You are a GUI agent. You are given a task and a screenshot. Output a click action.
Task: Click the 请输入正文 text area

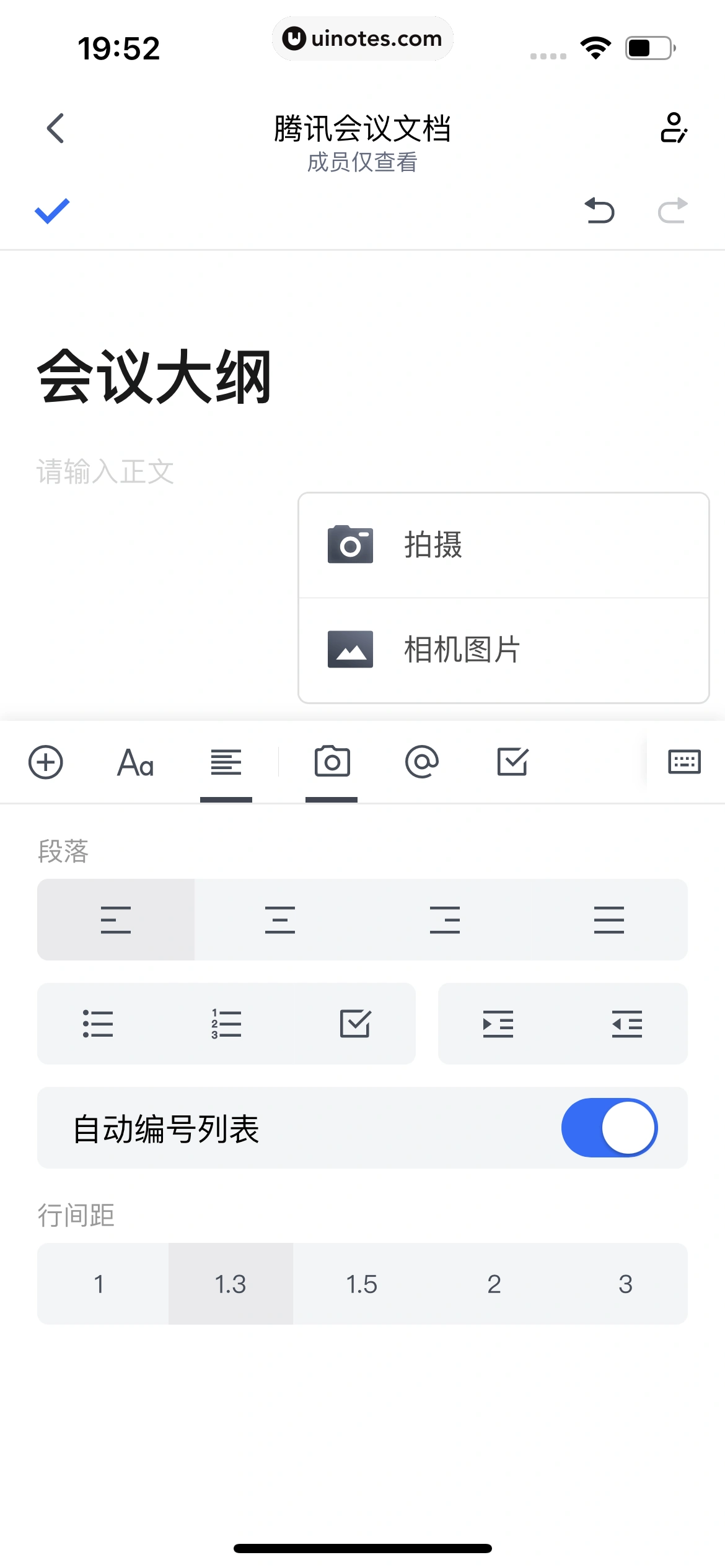(x=105, y=472)
